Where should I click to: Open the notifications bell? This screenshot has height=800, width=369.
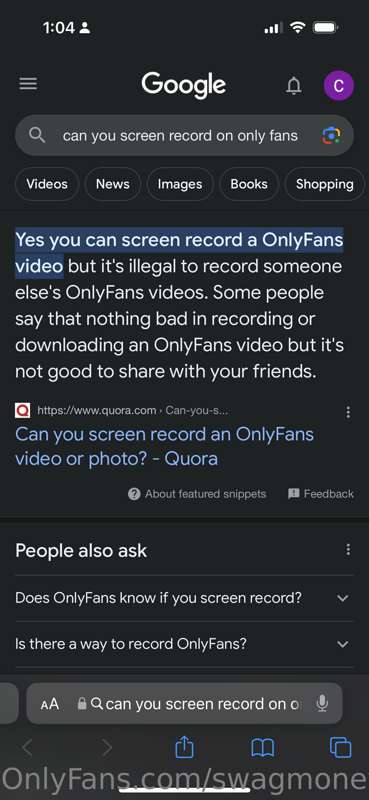[293, 85]
